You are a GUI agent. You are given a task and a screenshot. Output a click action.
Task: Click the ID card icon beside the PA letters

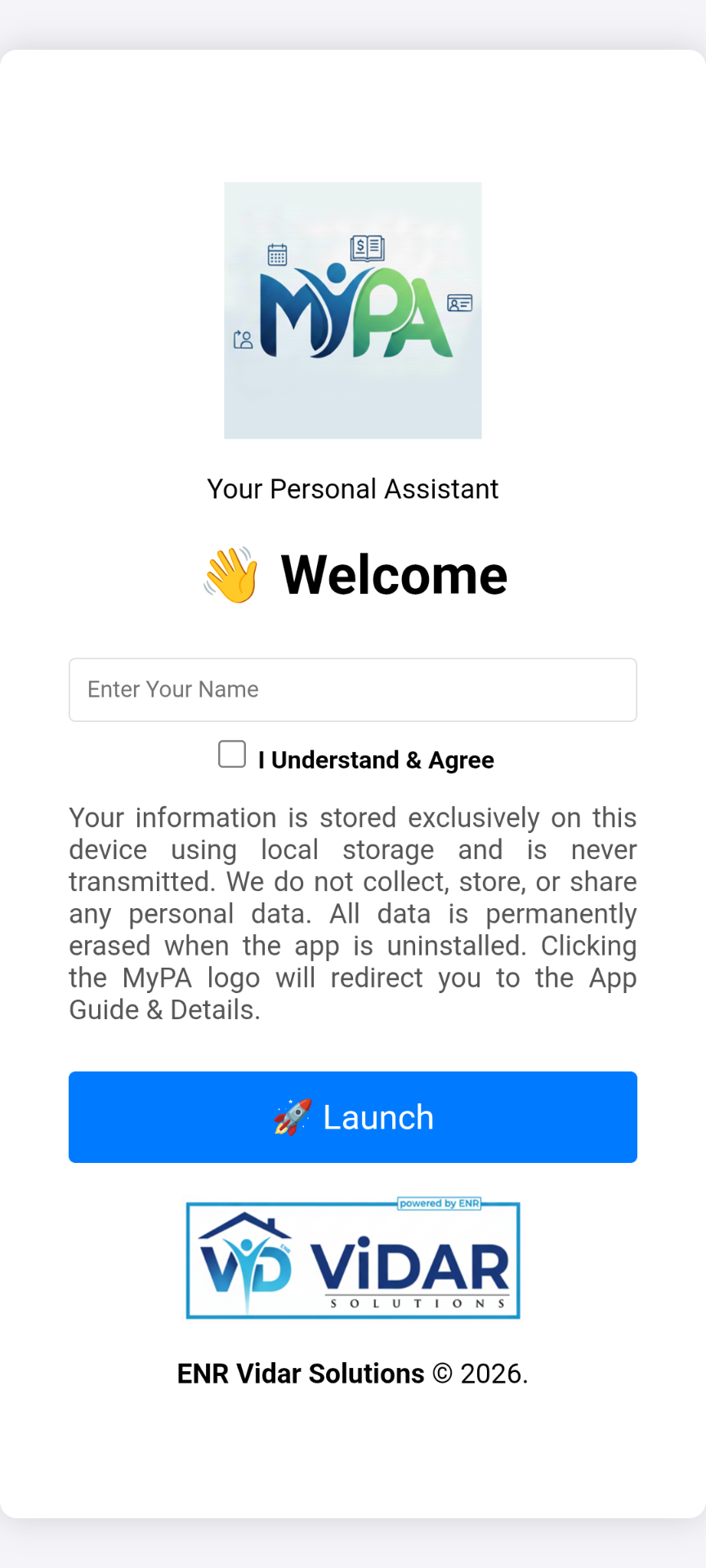click(x=459, y=303)
